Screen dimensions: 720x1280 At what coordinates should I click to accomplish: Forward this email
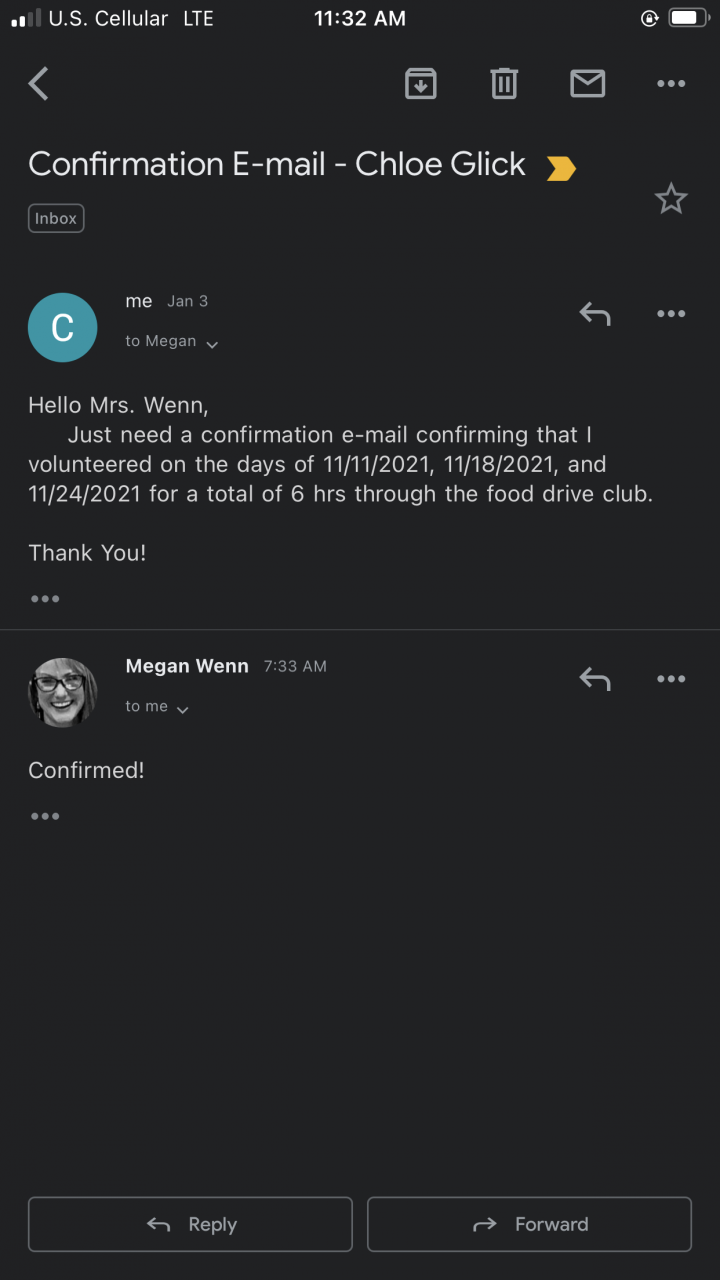coord(529,1224)
